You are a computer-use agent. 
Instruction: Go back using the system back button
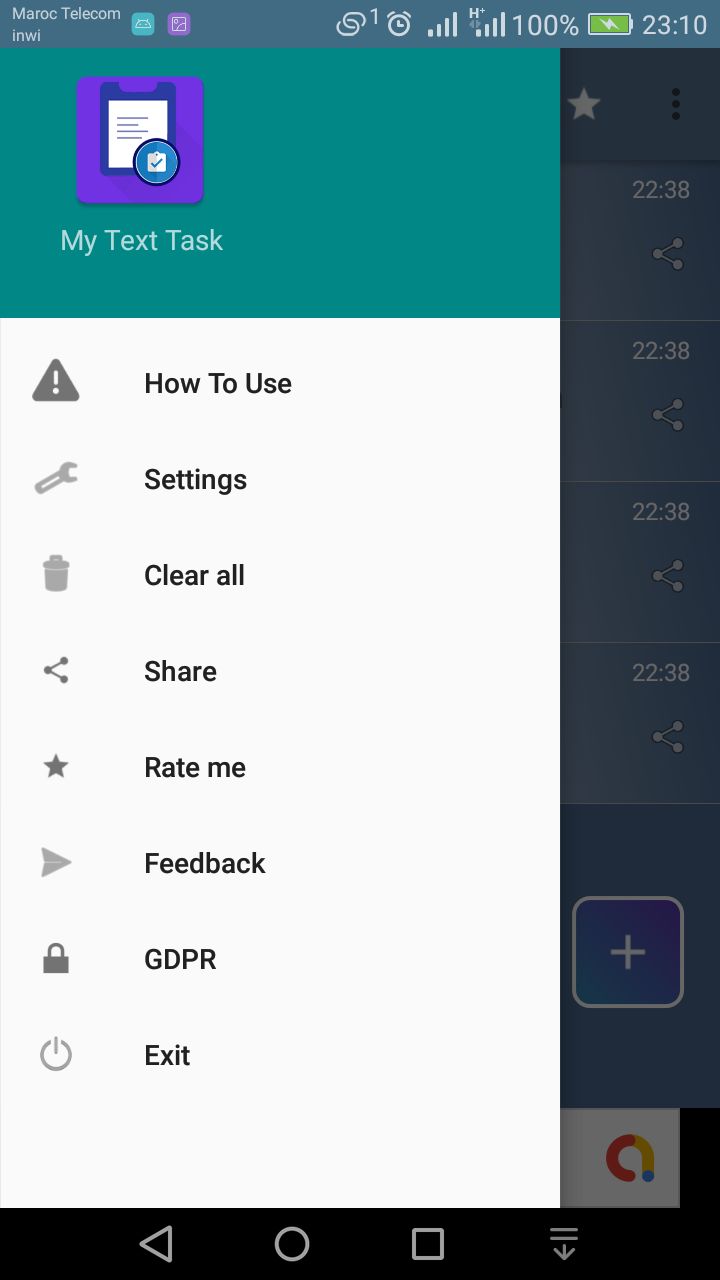point(156,1244)
